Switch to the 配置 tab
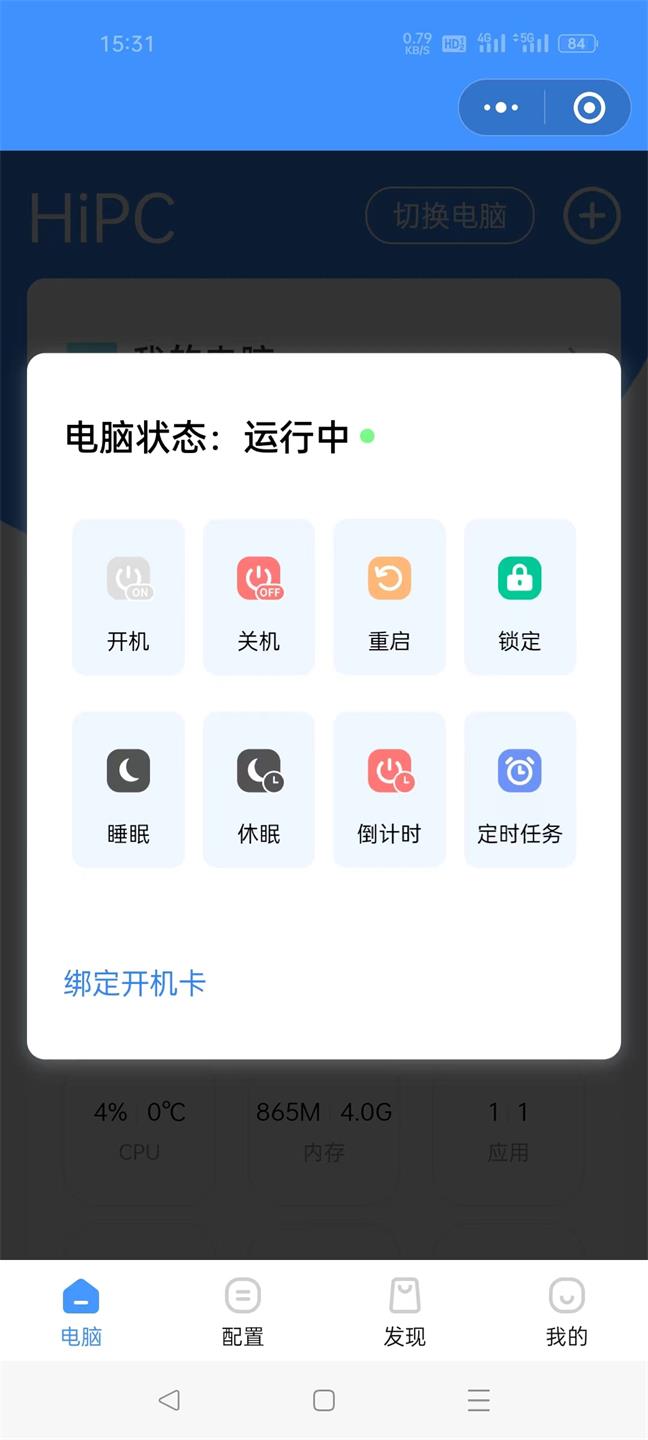Screen dimensions: 648x1440 (243, 1312)
